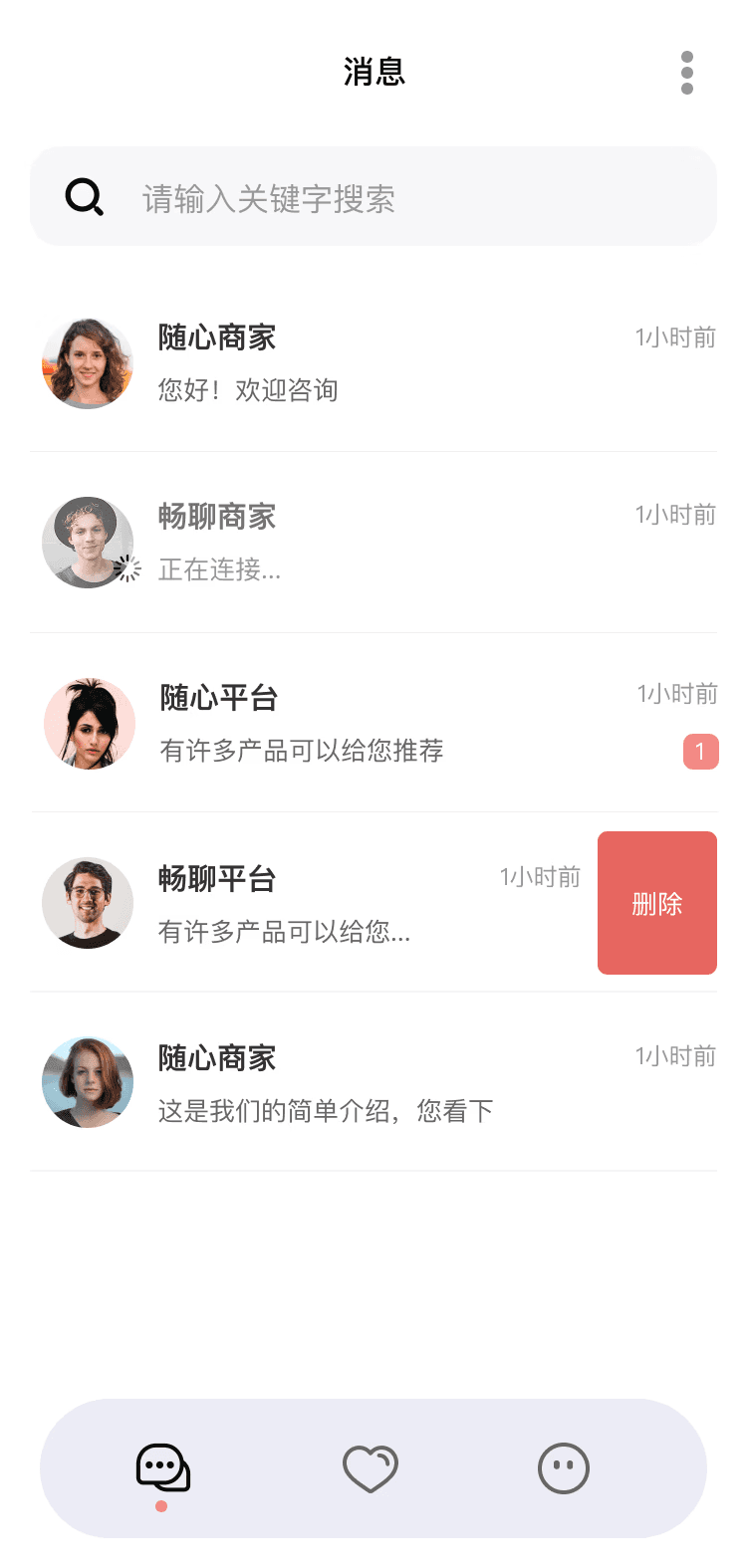Open the three-dot overflow menu
Image resolution: width=747 pixels, height=1568 pixels.
[x=686, y=73]
